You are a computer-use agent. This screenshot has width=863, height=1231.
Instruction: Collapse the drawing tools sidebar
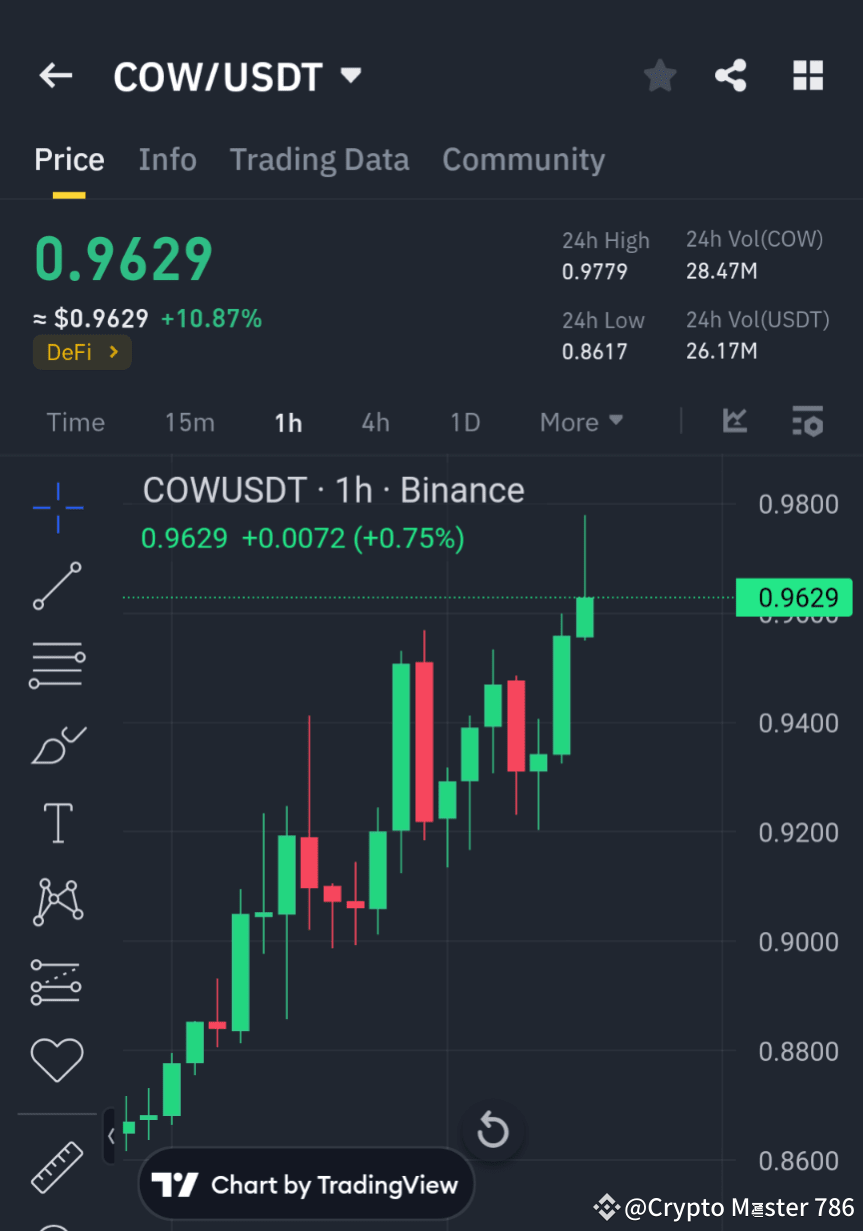click(110, 1136)
